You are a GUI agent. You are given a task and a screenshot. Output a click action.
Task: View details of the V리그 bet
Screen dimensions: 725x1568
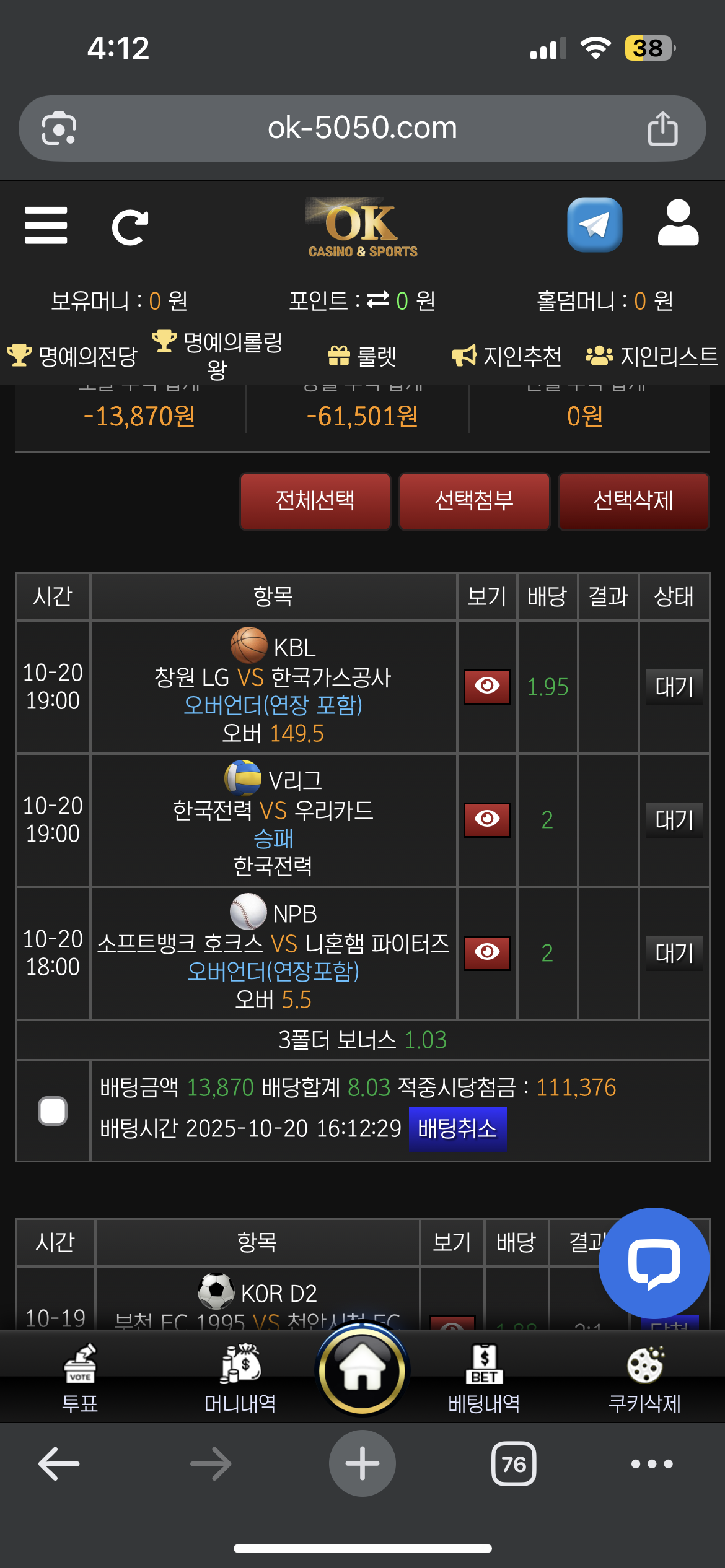coord(487,819)
